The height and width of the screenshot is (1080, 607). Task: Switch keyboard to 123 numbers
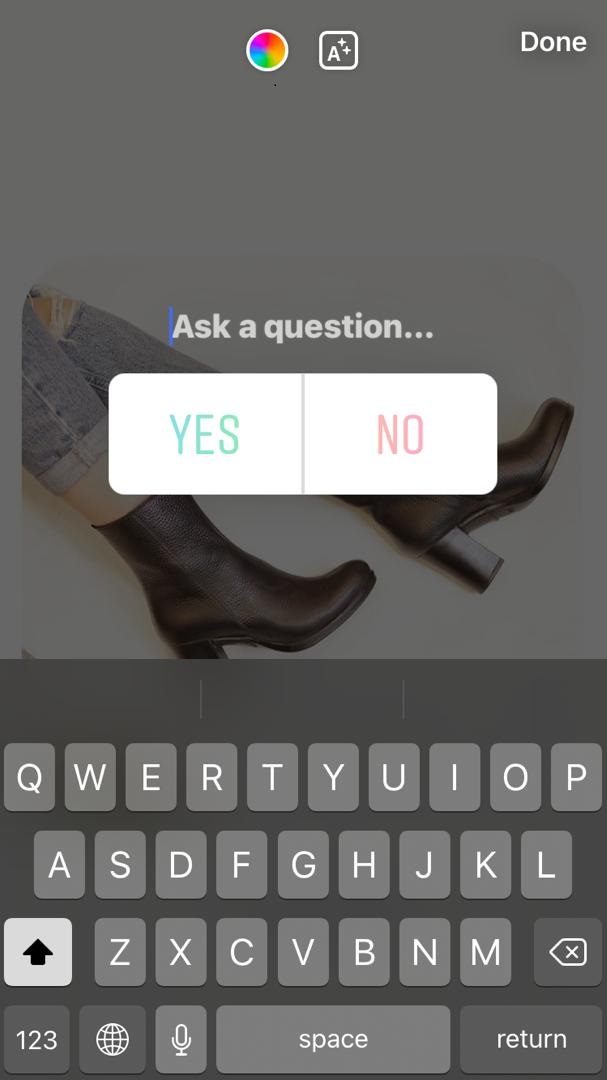[37, 1039]
